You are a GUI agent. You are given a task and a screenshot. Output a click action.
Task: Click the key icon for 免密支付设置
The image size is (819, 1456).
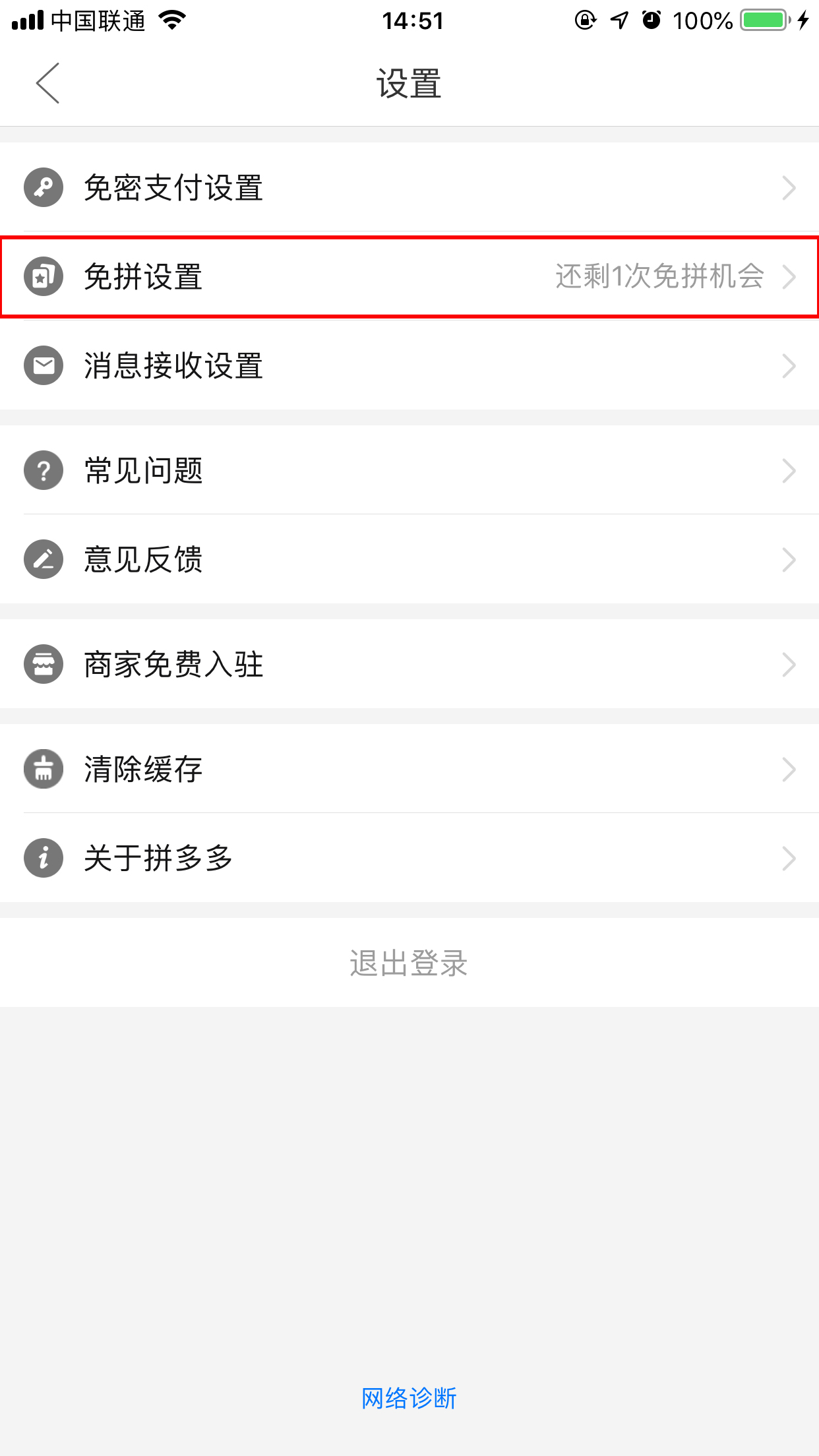click(42, 187)
